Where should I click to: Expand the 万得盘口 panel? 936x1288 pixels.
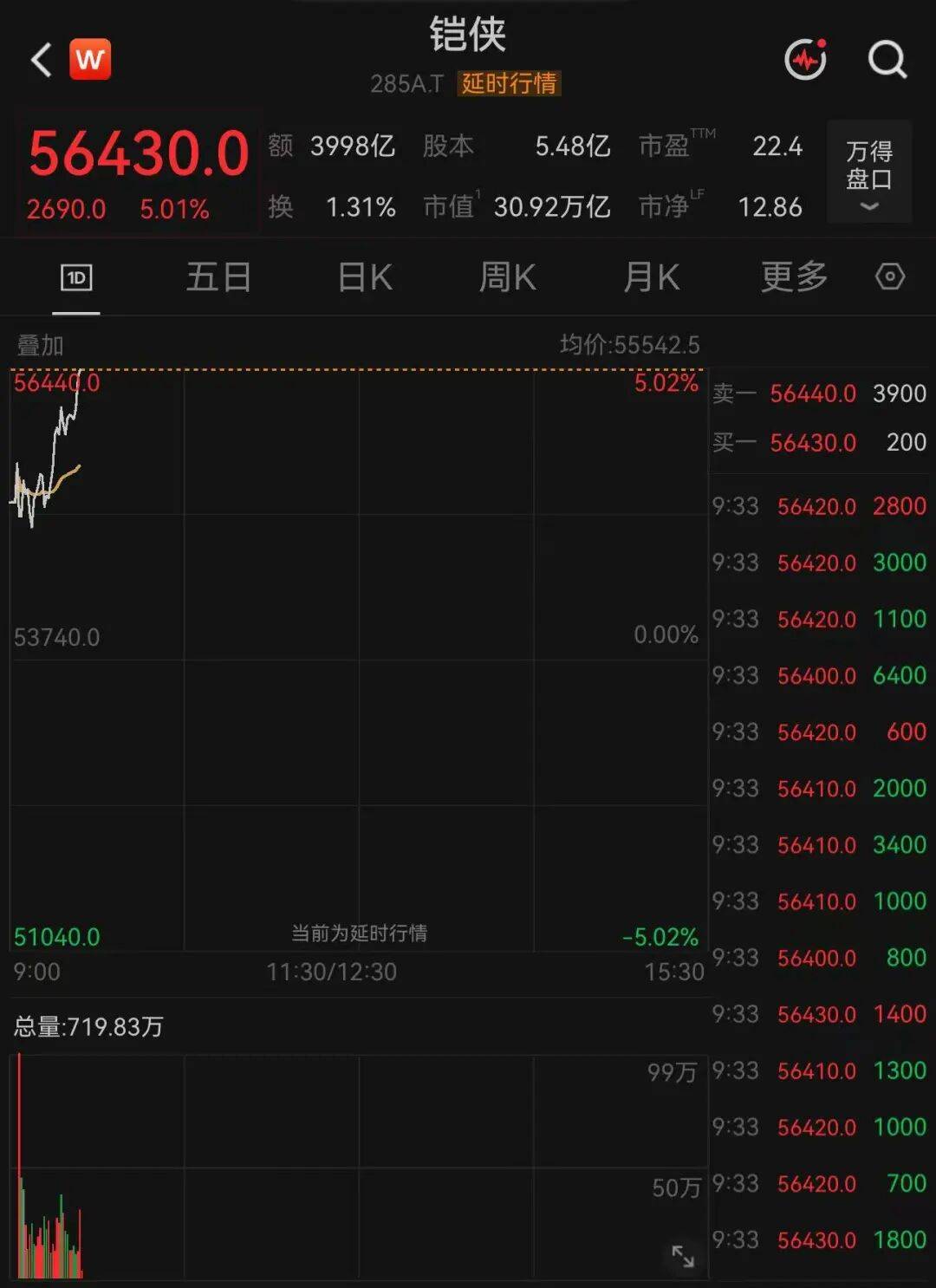click(x=869, y=172)
